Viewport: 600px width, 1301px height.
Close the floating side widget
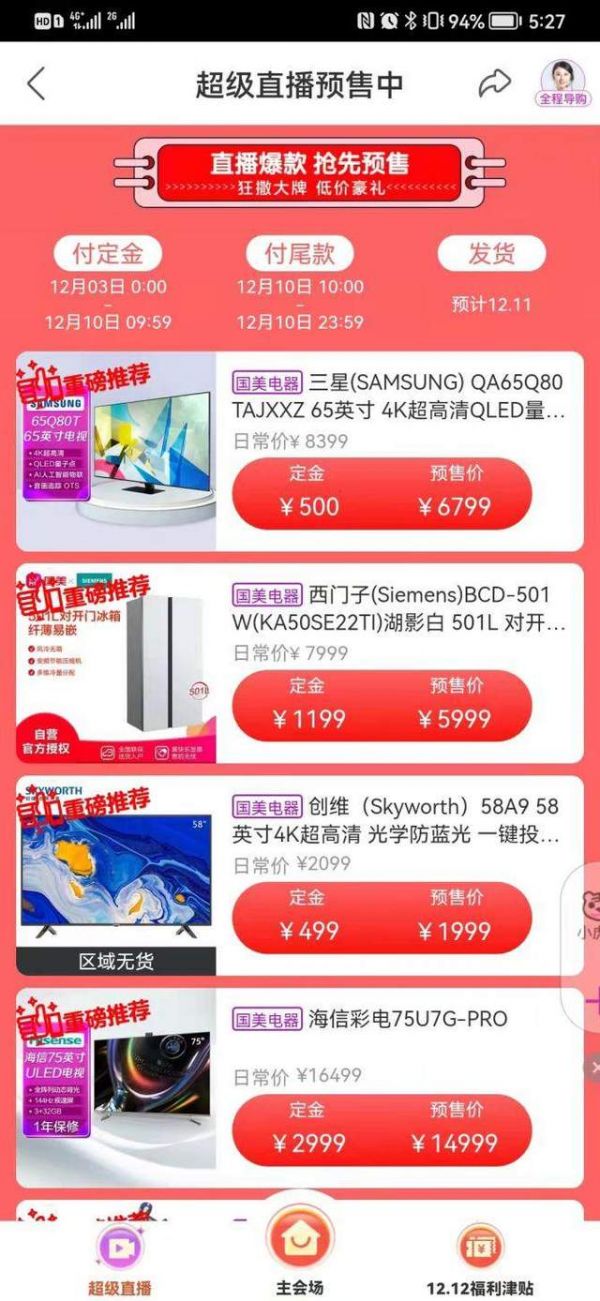tap(594, 1067)
